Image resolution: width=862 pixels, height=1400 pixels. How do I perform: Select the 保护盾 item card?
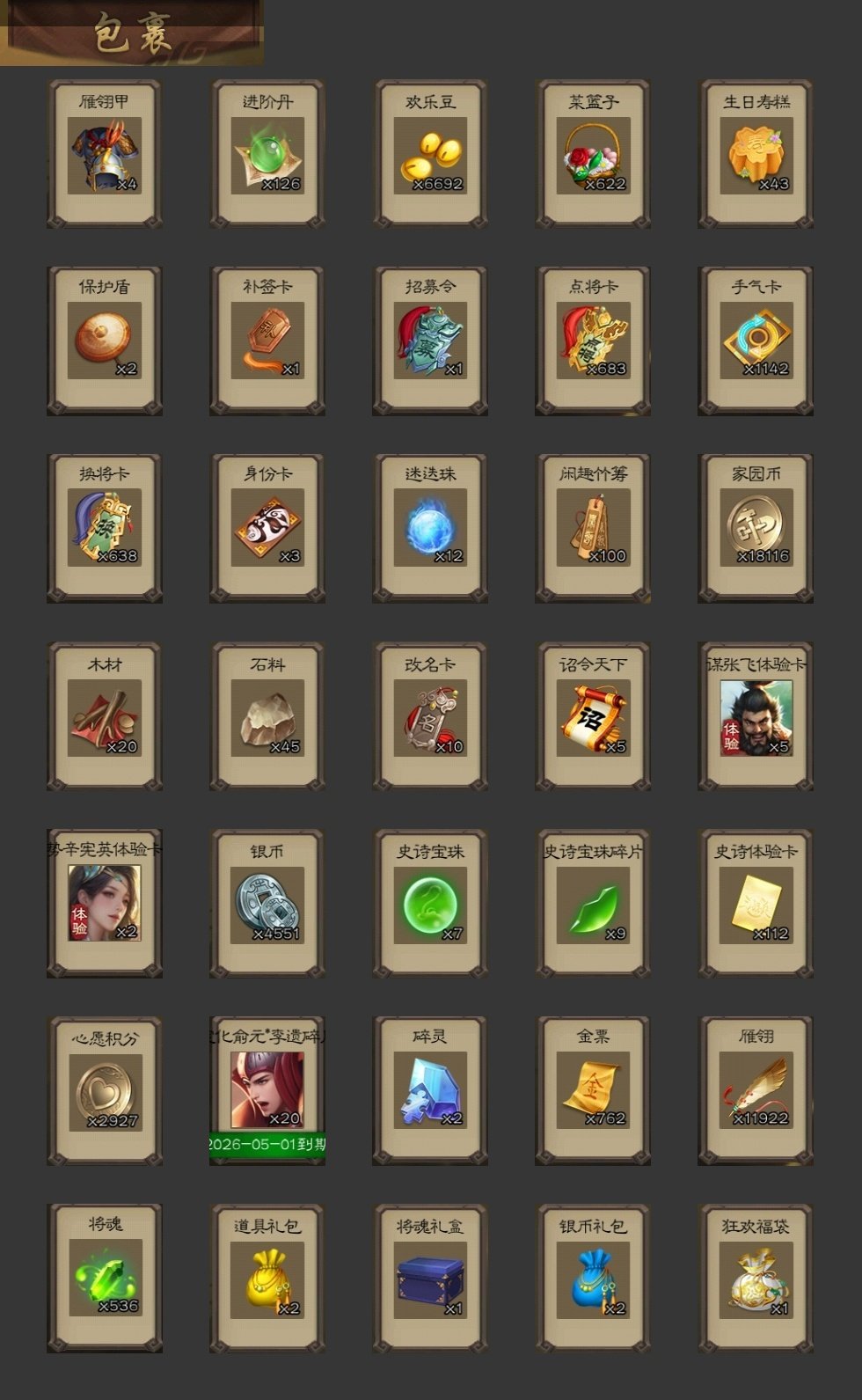(x=105, y=341)
